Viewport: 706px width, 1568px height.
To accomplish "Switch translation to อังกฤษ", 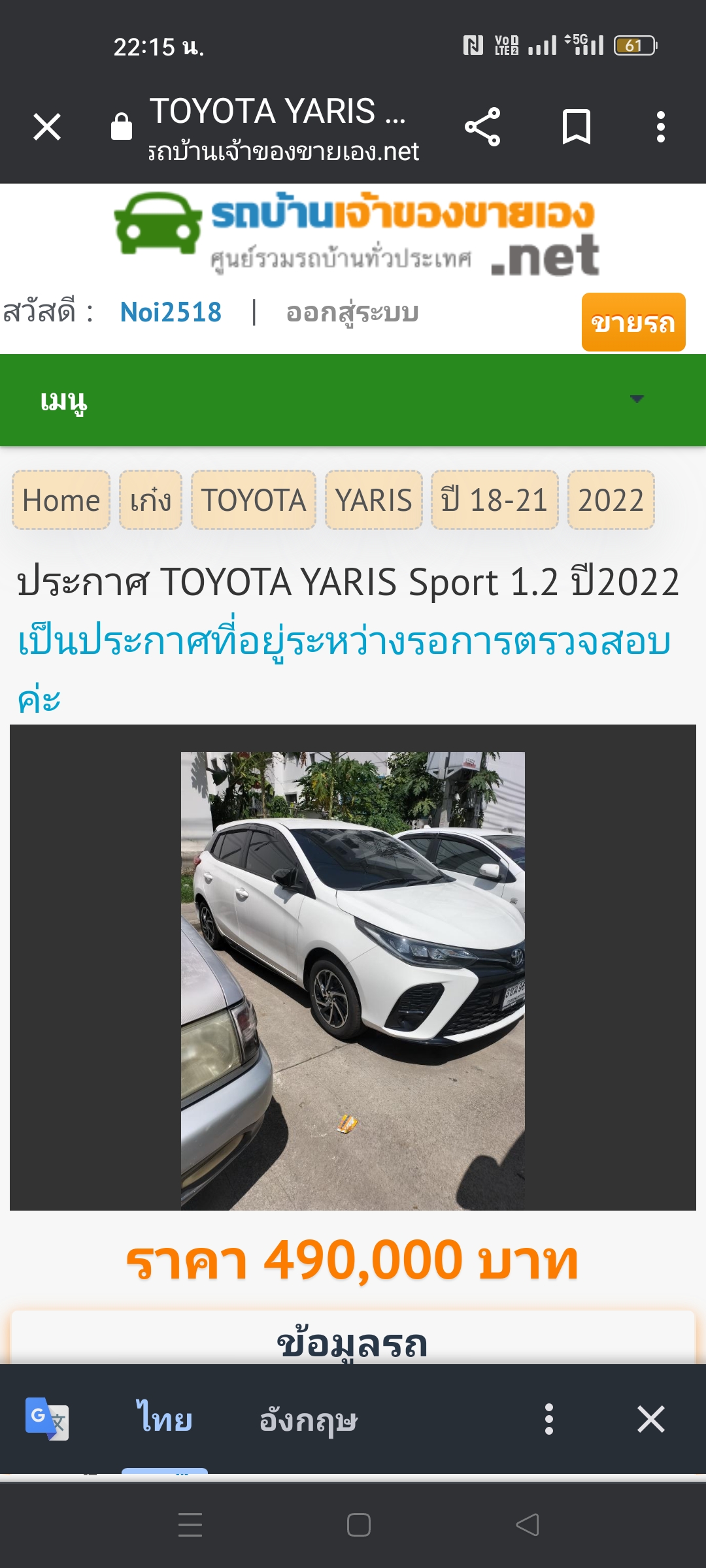I will pyautogui.click(x=309, y=1420).
